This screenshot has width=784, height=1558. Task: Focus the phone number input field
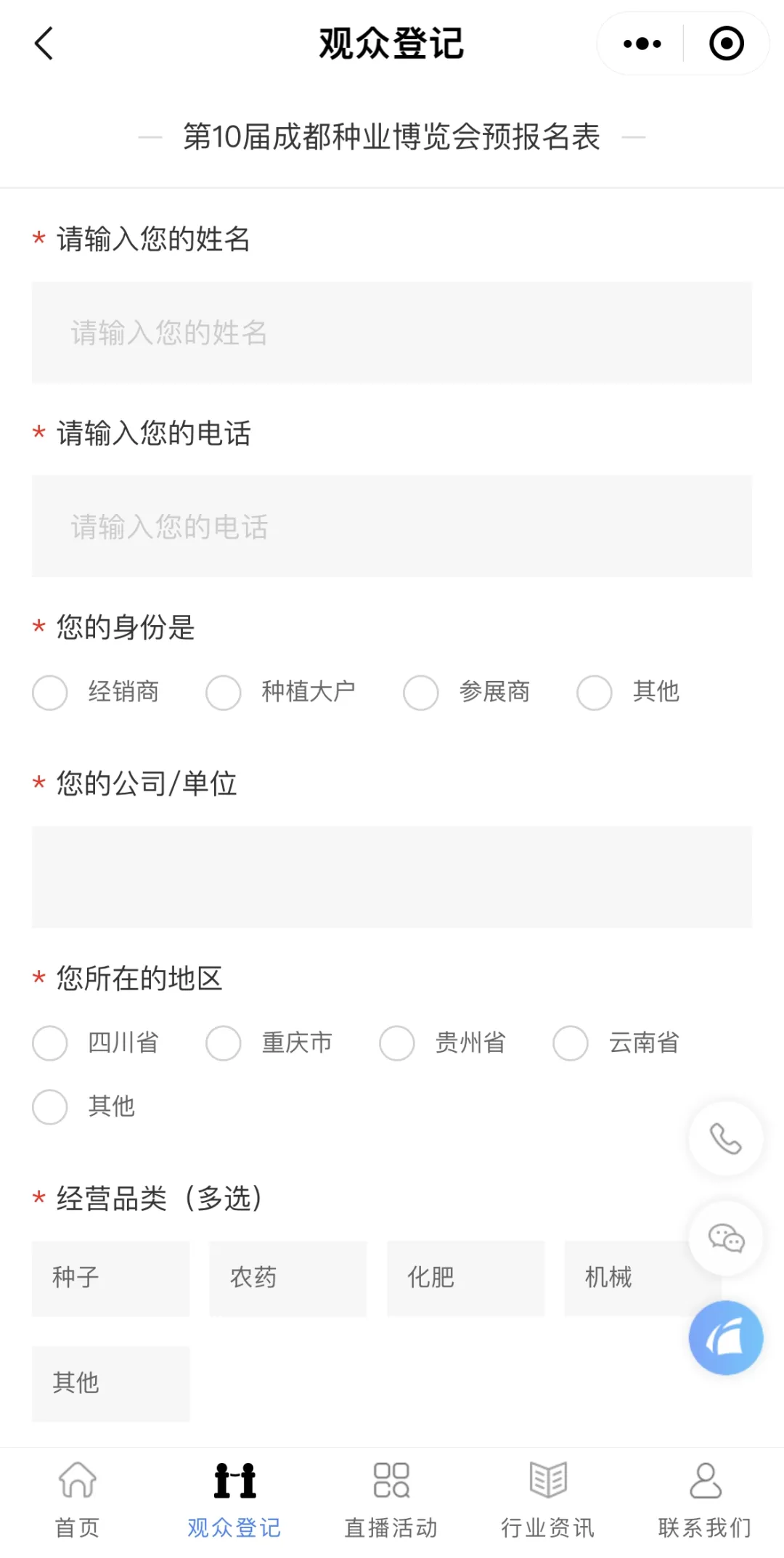pyautogui.click(x=392, y=526)
